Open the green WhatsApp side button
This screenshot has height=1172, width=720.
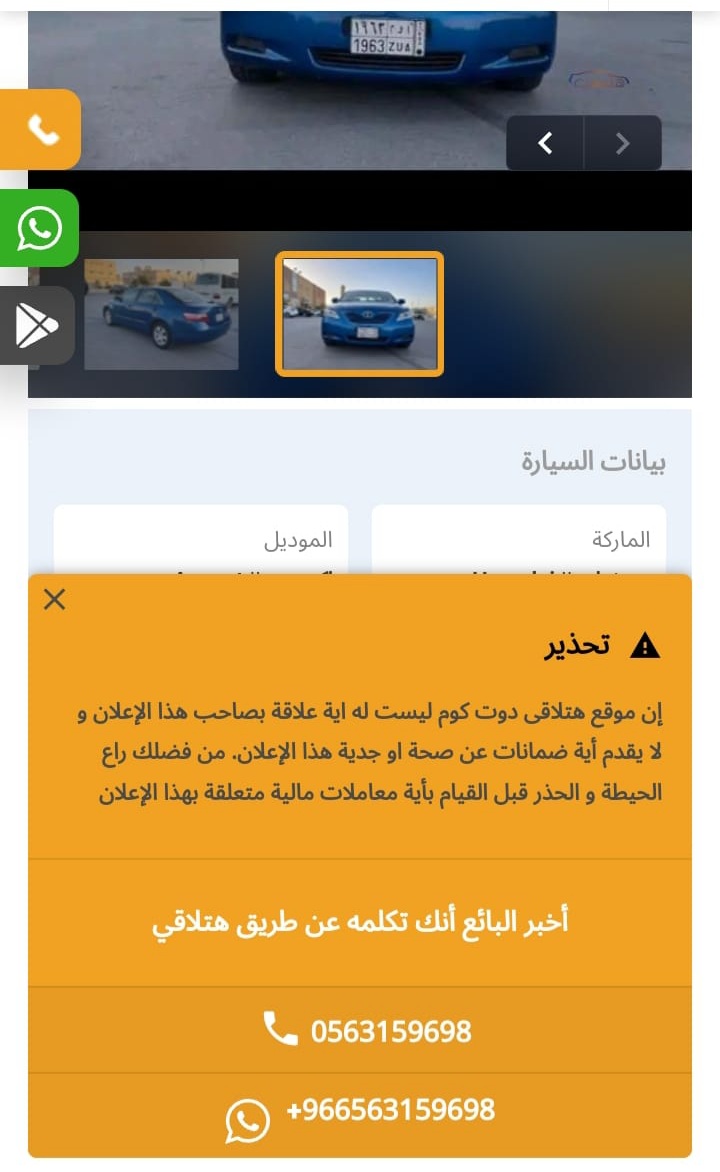tap(40, 228)
